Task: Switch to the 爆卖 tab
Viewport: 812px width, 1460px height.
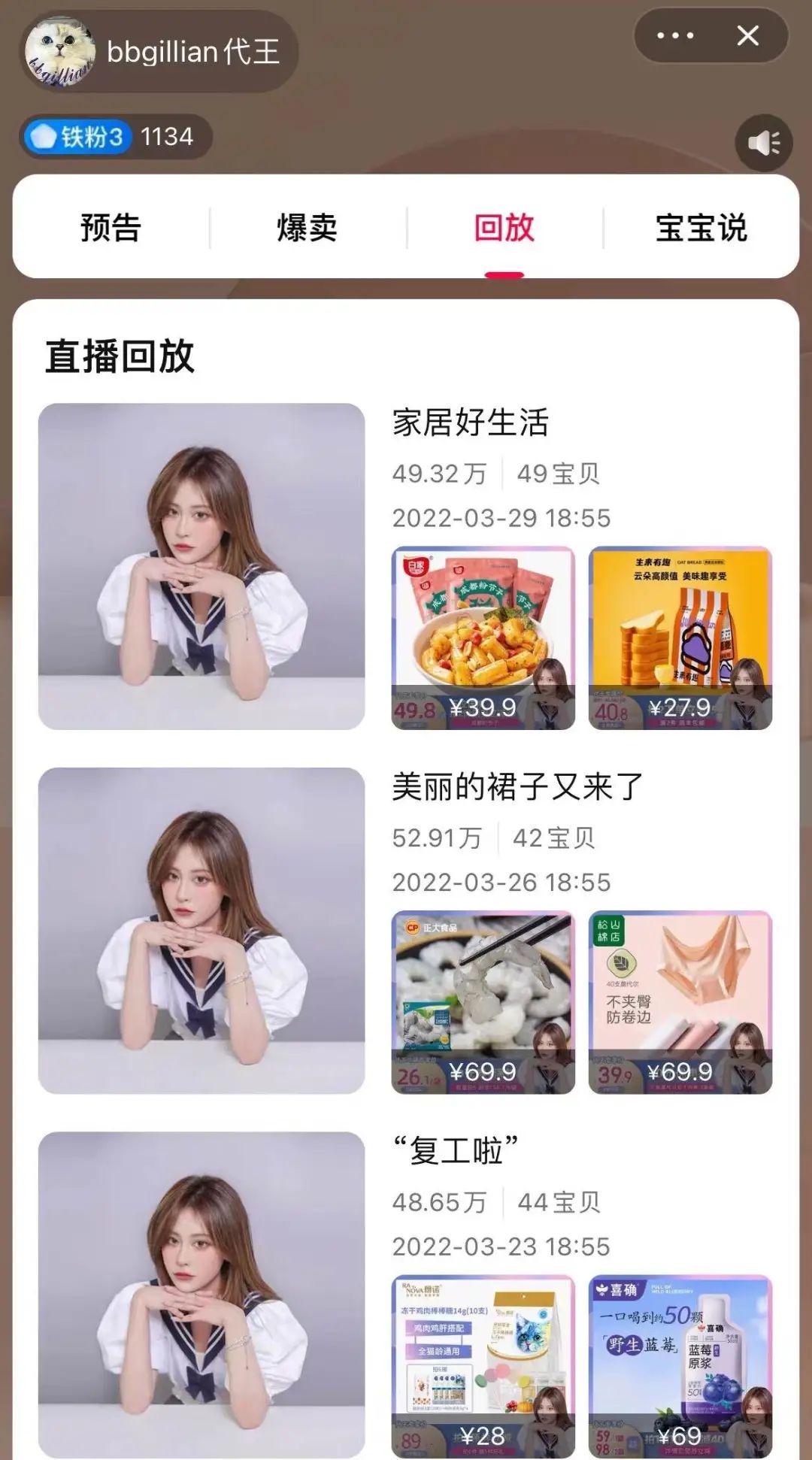Action: [308, 227]
